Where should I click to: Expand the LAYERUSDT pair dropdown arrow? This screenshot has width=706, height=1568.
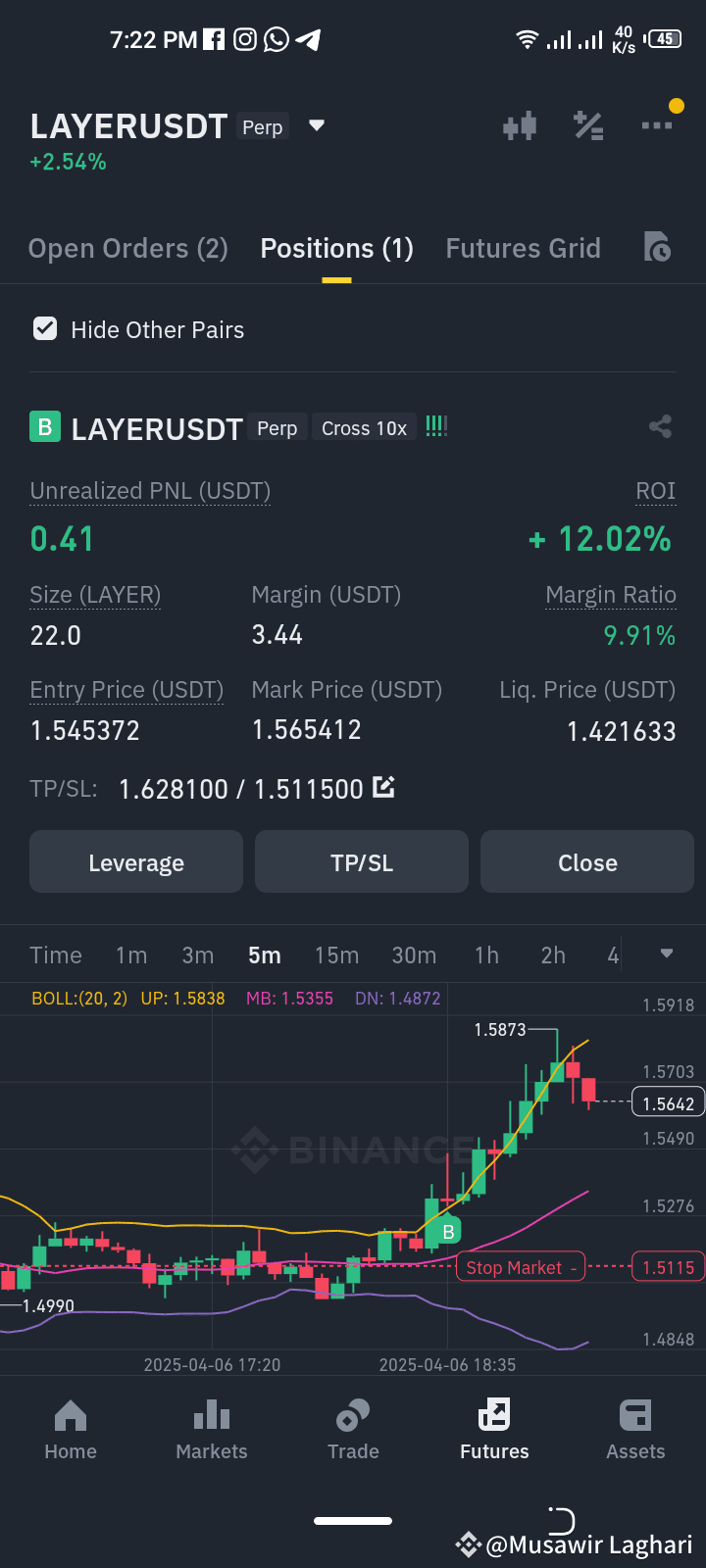pos(316,125)
